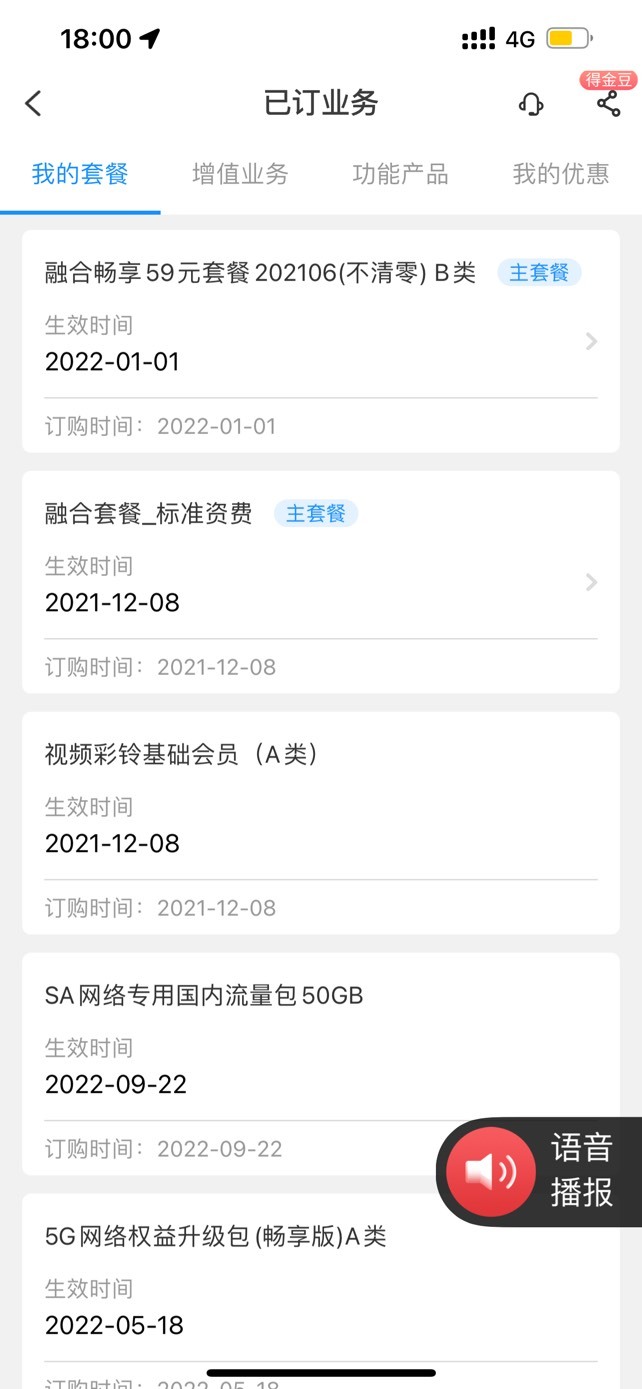Start the 语音播报 voice broadcast

[539, 1171]
